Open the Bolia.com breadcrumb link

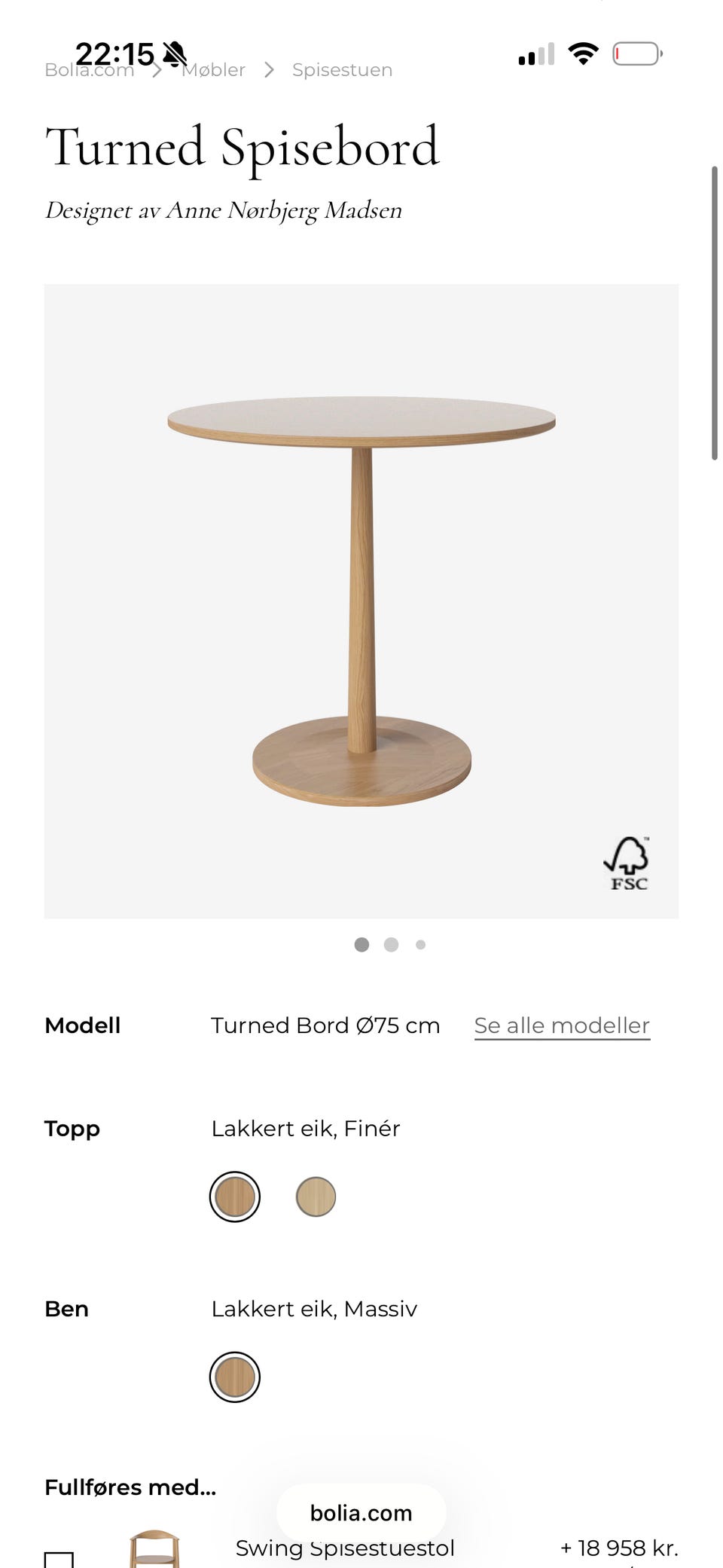point(90,69)
